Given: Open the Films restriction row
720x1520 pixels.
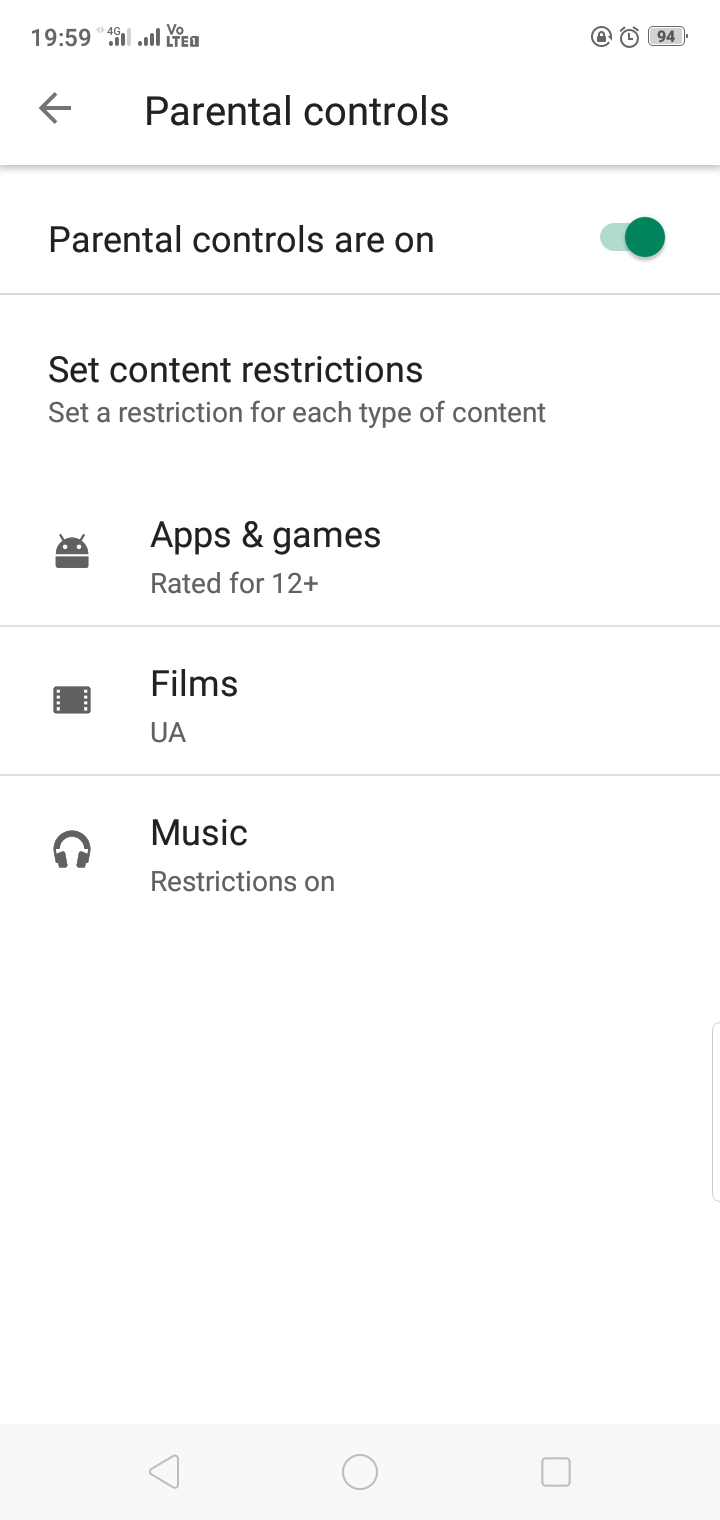Looking at the screenshot, I should pos(360,701).
